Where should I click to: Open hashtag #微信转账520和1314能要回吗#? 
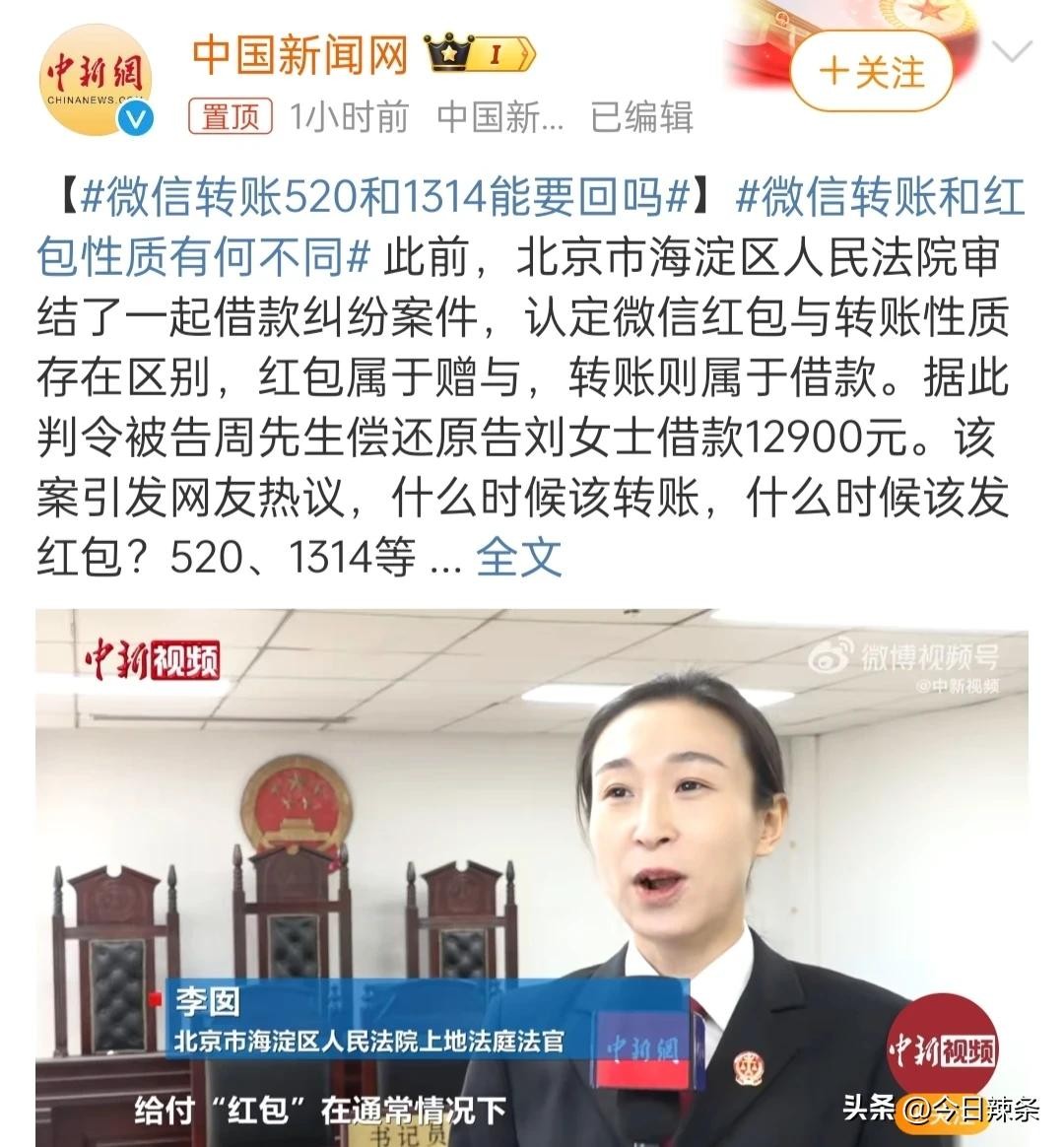[384, 199]
